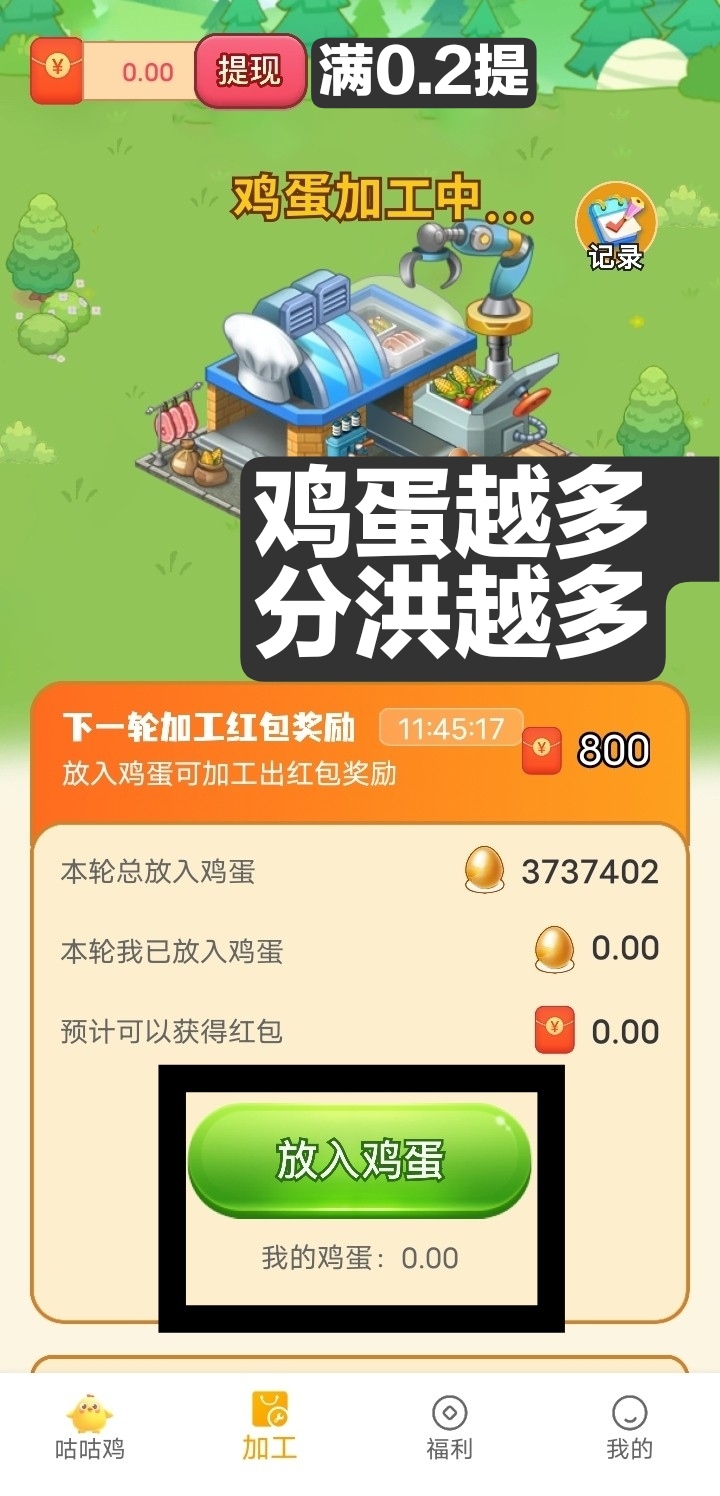Go to the 福利 tab
Image resolution: width=720 pixels, height=1496 pixels.
tap(450, 1427)
